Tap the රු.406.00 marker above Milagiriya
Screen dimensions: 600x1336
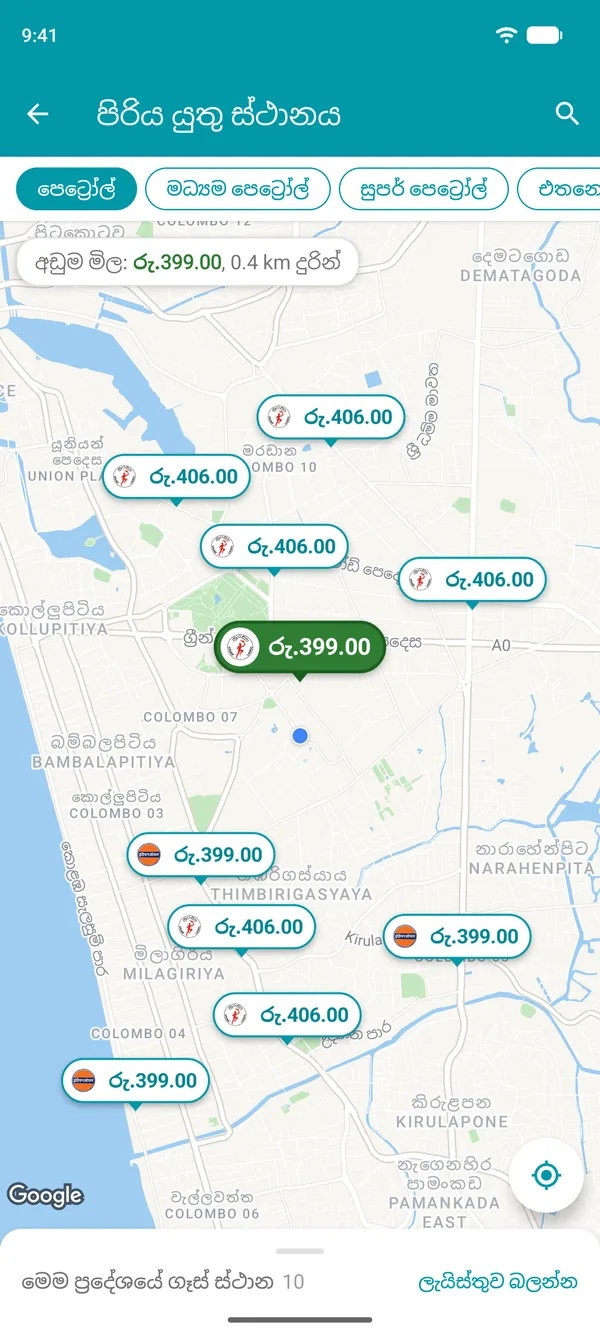point(241,927)
